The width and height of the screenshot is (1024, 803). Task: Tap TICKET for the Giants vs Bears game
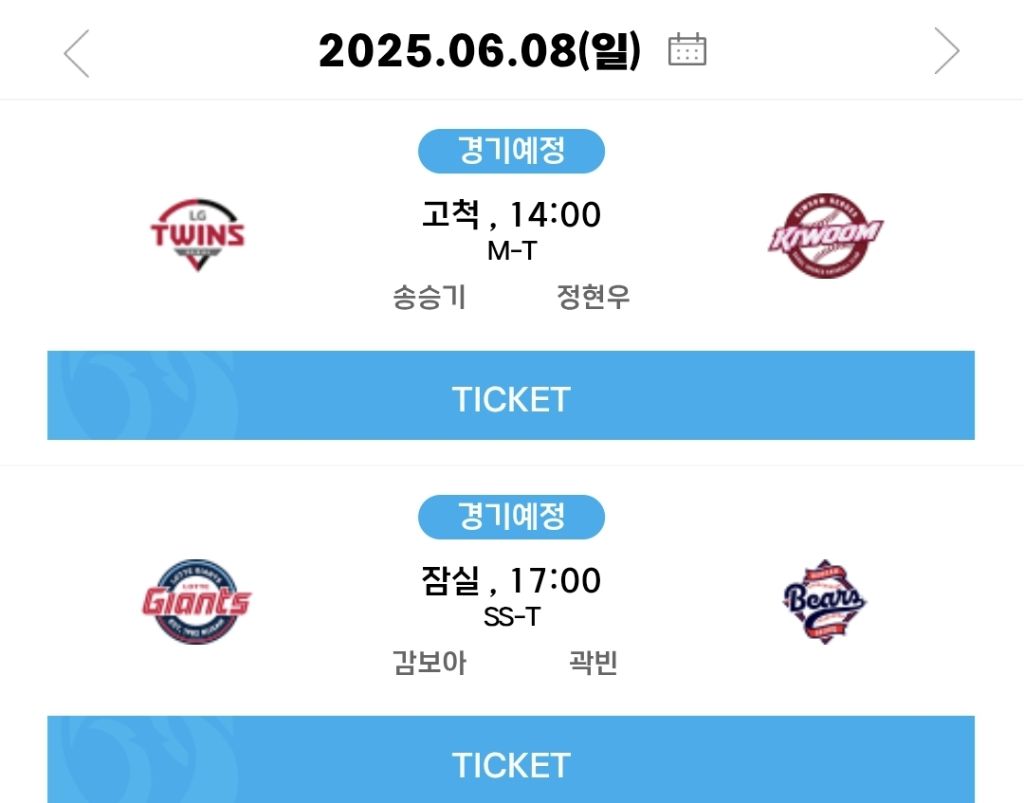tap(511, 759)
